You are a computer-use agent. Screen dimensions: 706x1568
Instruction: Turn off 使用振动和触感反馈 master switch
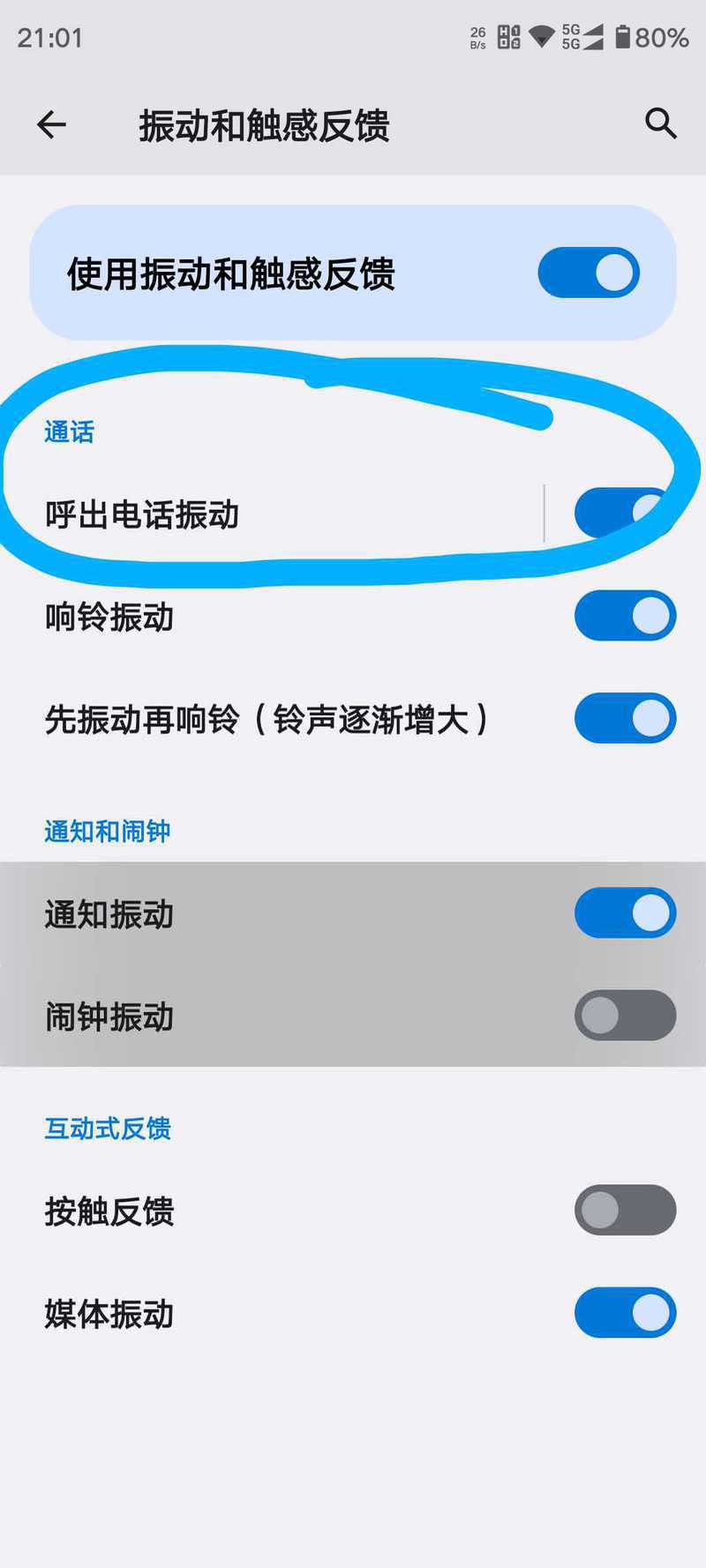(x=589, y=273)
